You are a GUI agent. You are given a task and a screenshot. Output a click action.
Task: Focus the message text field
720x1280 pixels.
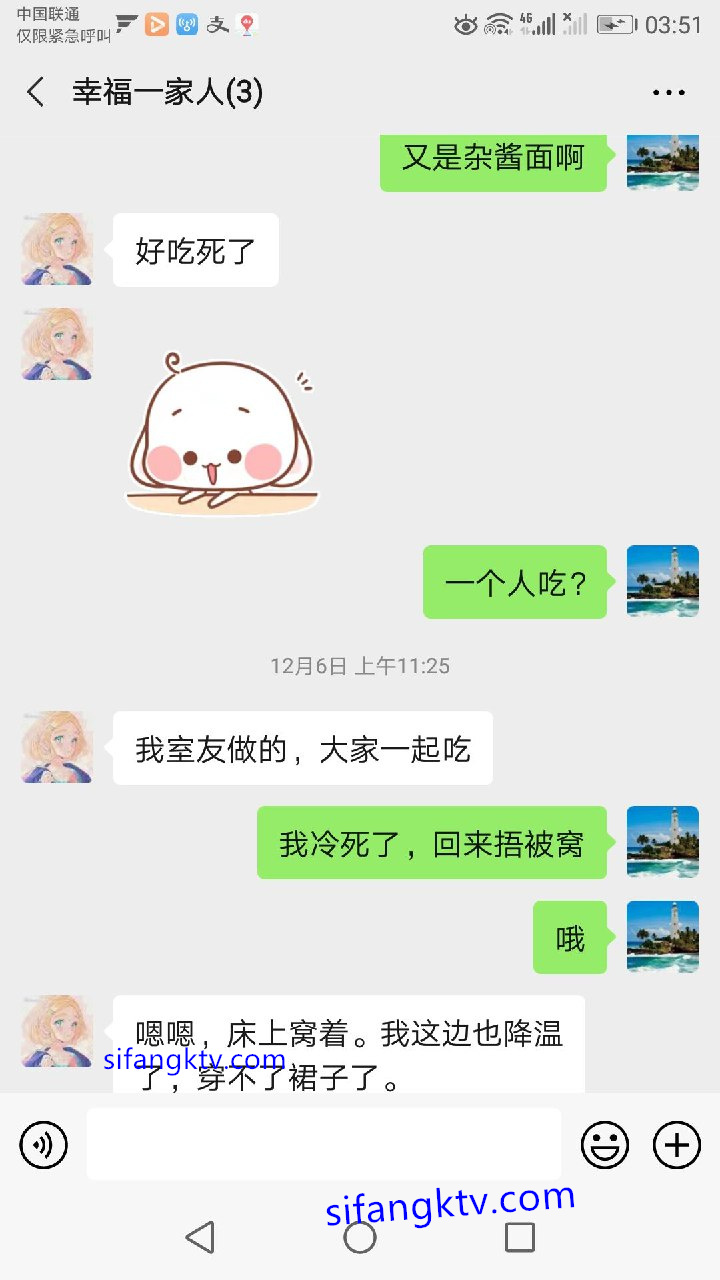[x=323, y=1144]
